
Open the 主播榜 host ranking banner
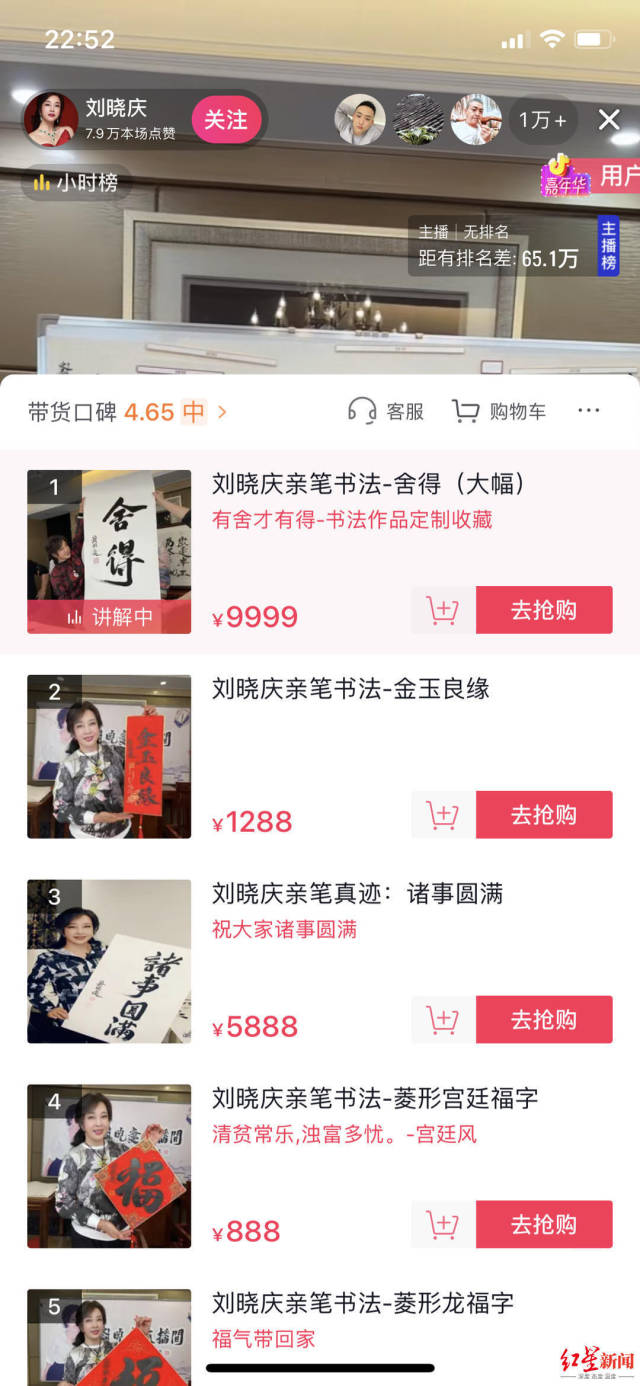pos(608,245)
